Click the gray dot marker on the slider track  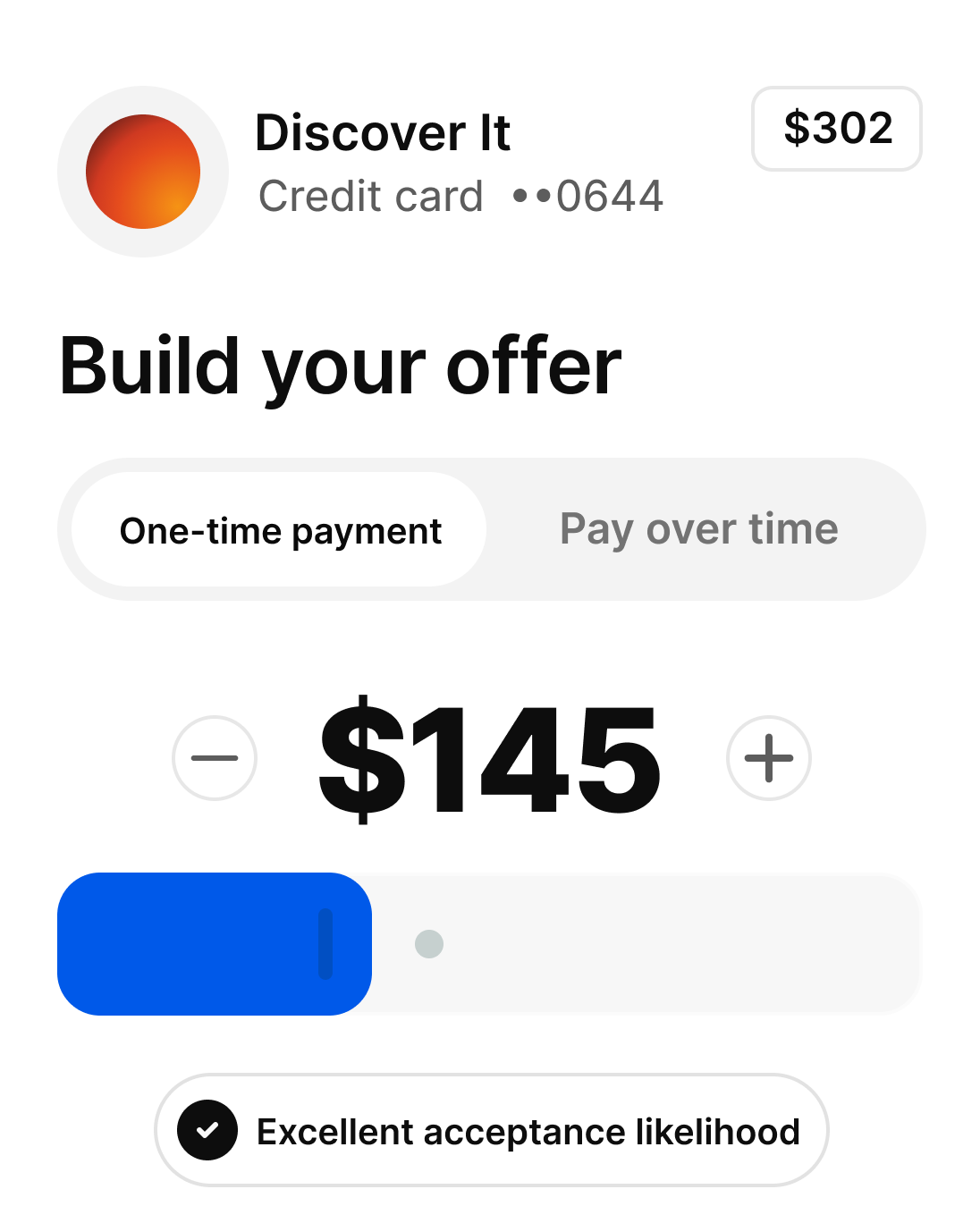(x=429, y=943)
